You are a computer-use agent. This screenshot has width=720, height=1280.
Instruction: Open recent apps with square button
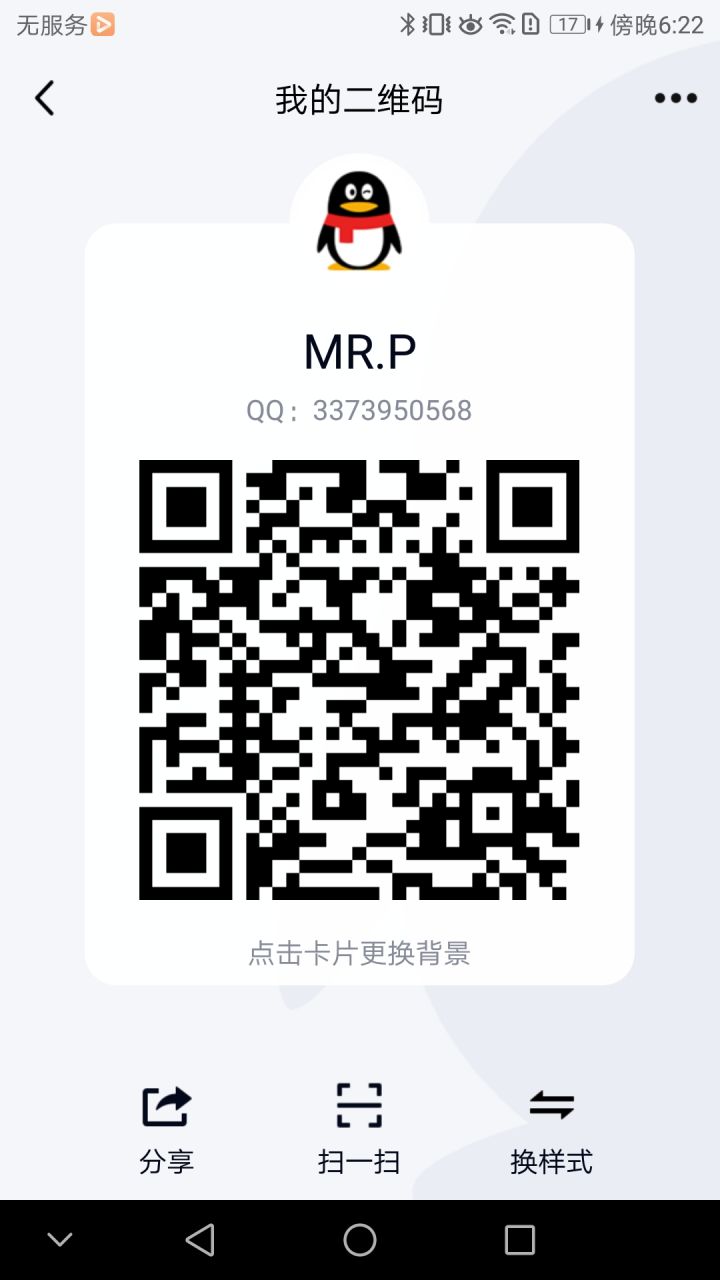point(519,1238)
